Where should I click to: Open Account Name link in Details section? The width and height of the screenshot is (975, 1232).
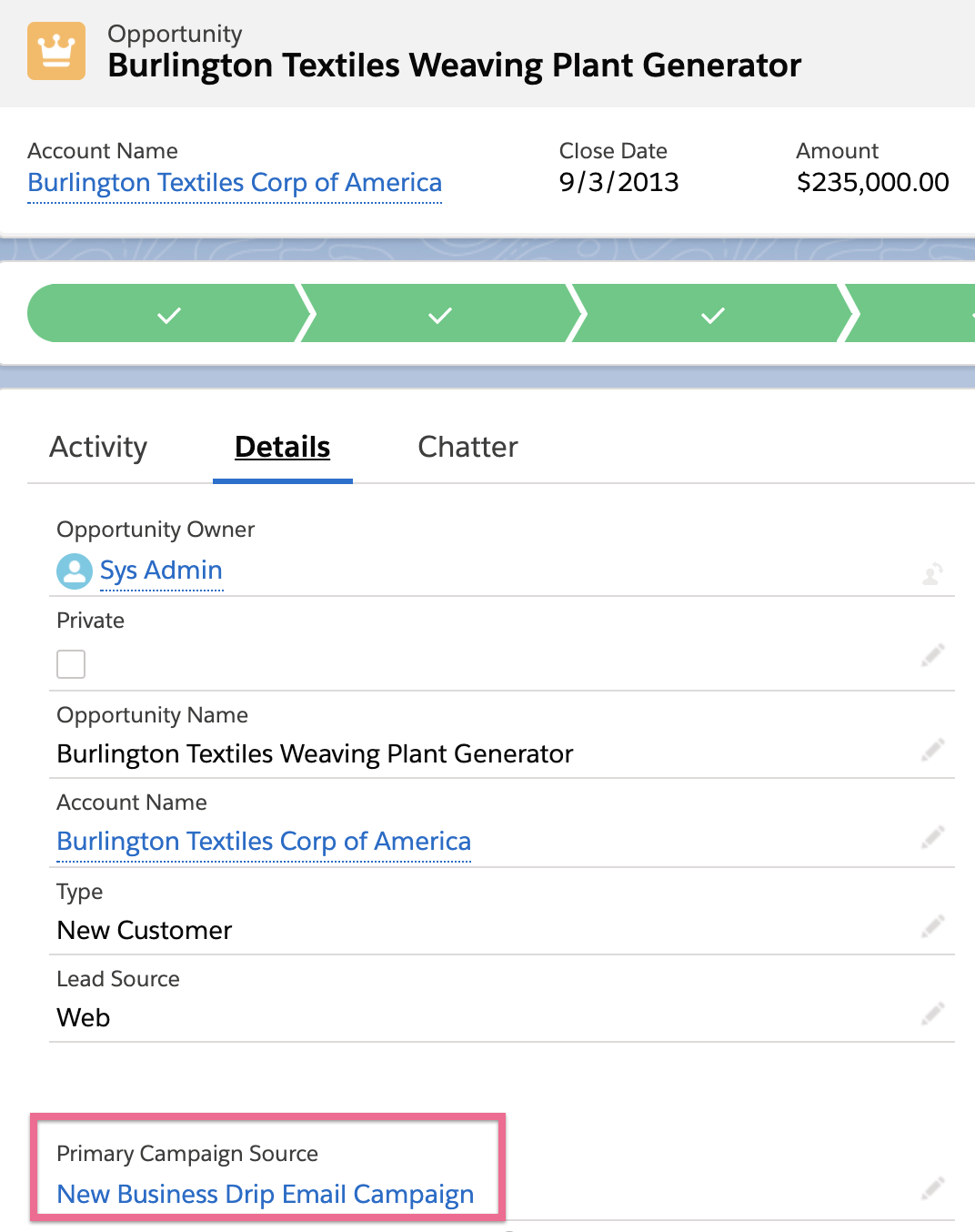(264, 842)
